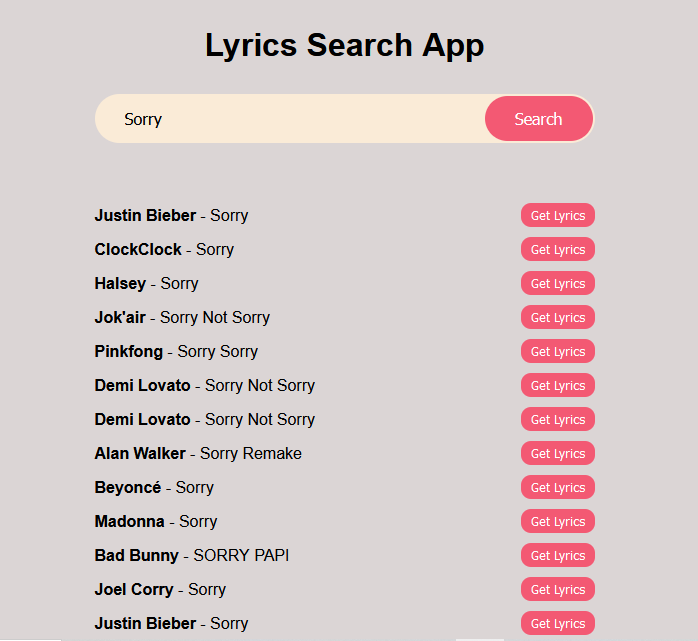Image resolution: width=698 pixels, height=641 pixels.
Task: Get lyrics for Madonna's Sorry
Action: tap(557, 522)
